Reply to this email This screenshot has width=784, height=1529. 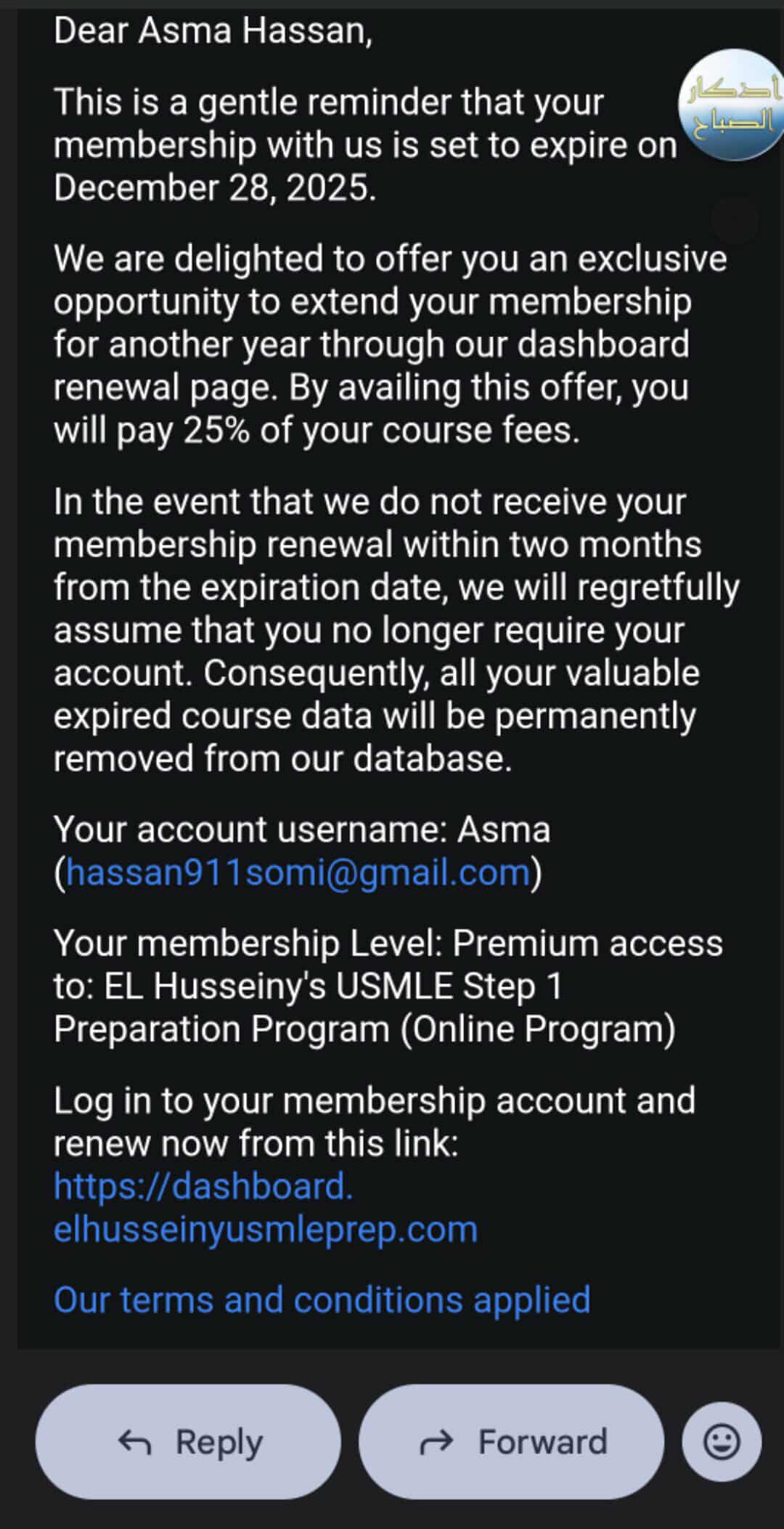click(x=188, y=1441)
